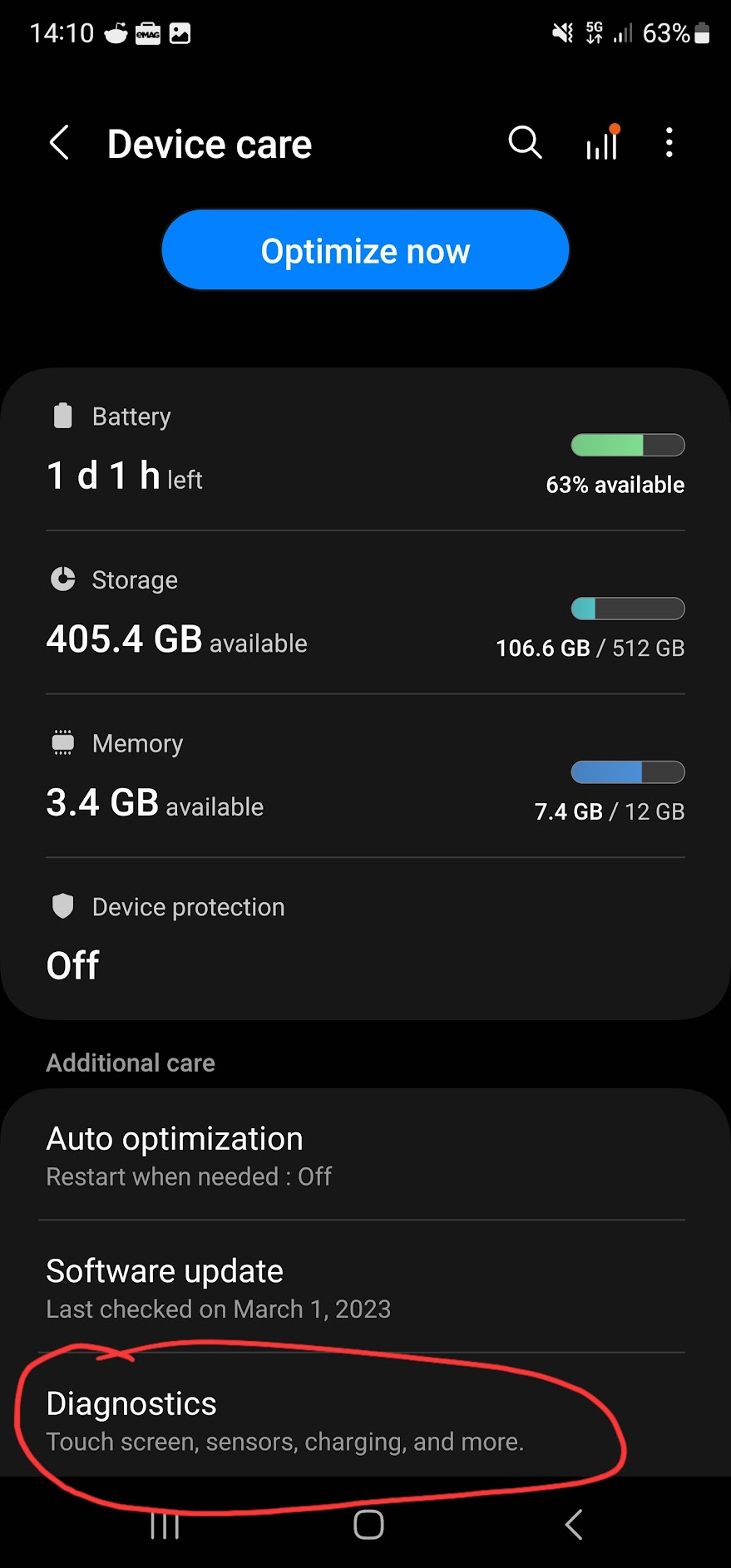Open the Storage details row
This screenshot has width=731, height=1568.
[365, 613]
